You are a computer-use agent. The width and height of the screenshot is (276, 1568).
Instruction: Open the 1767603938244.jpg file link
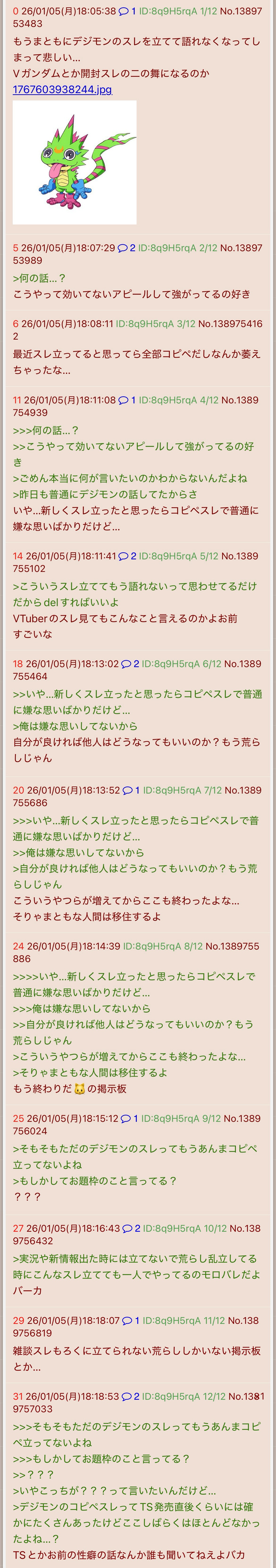click(x=62, y=90)
